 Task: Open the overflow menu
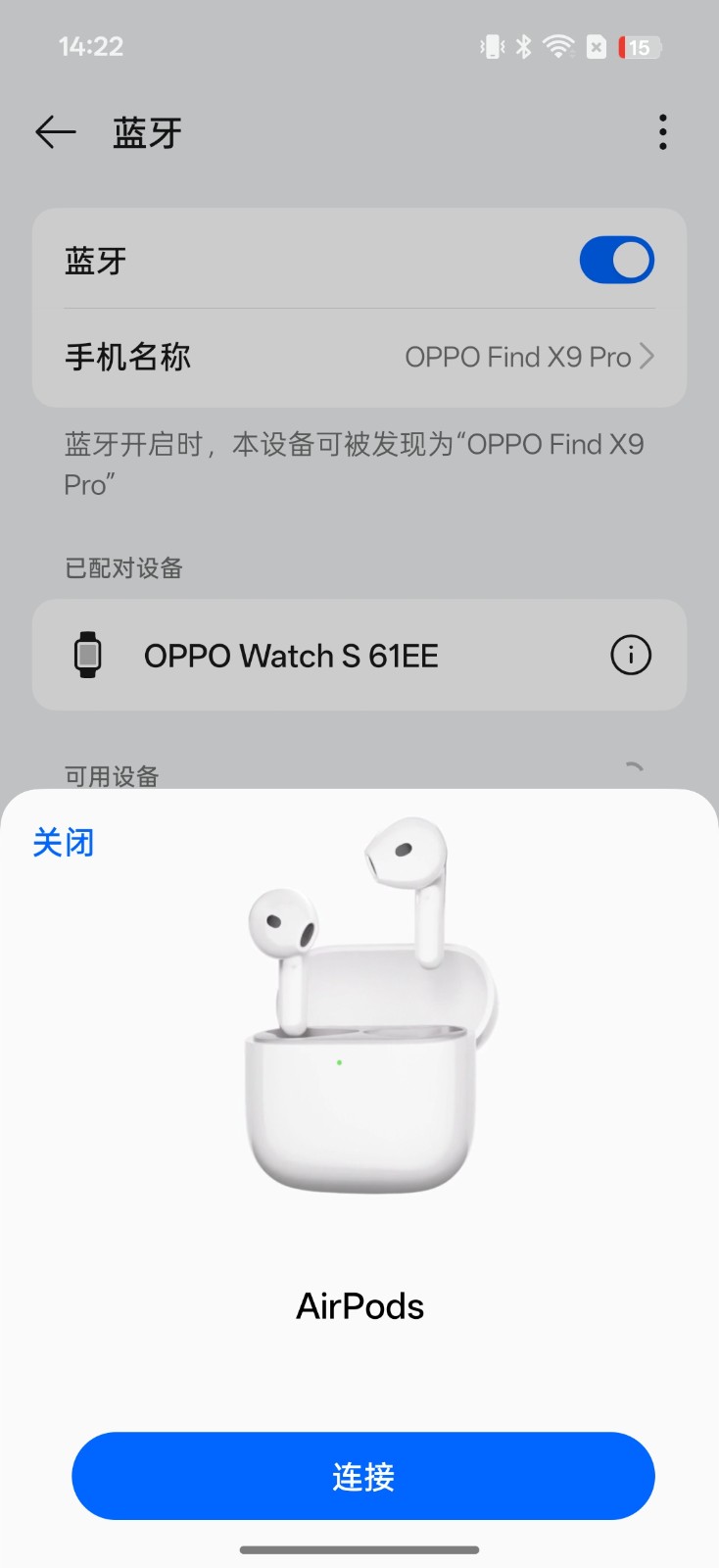(662, 132)
